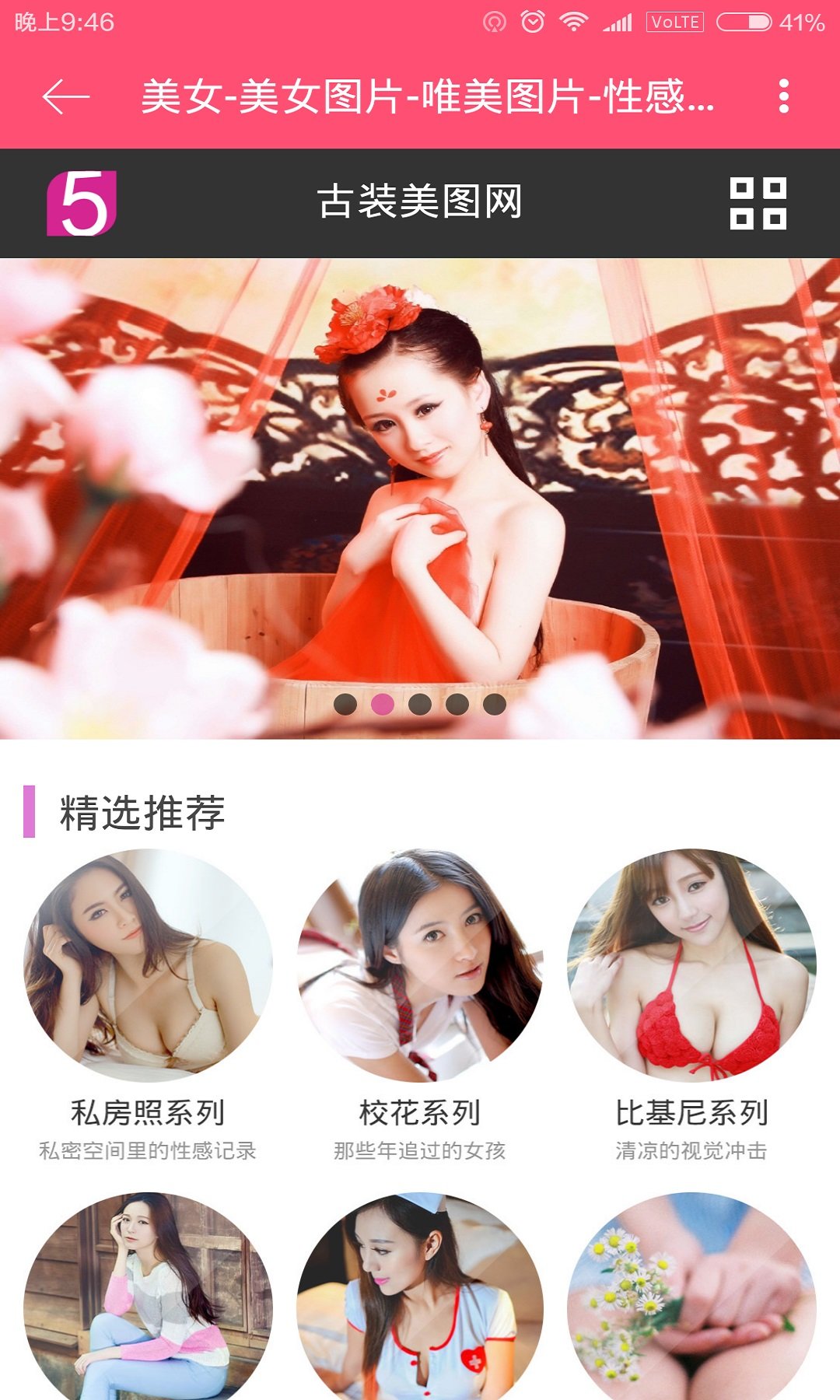Open the three-dot overflow menu
The height and width of the screenshot is (1400, 840).
(783, 96)
